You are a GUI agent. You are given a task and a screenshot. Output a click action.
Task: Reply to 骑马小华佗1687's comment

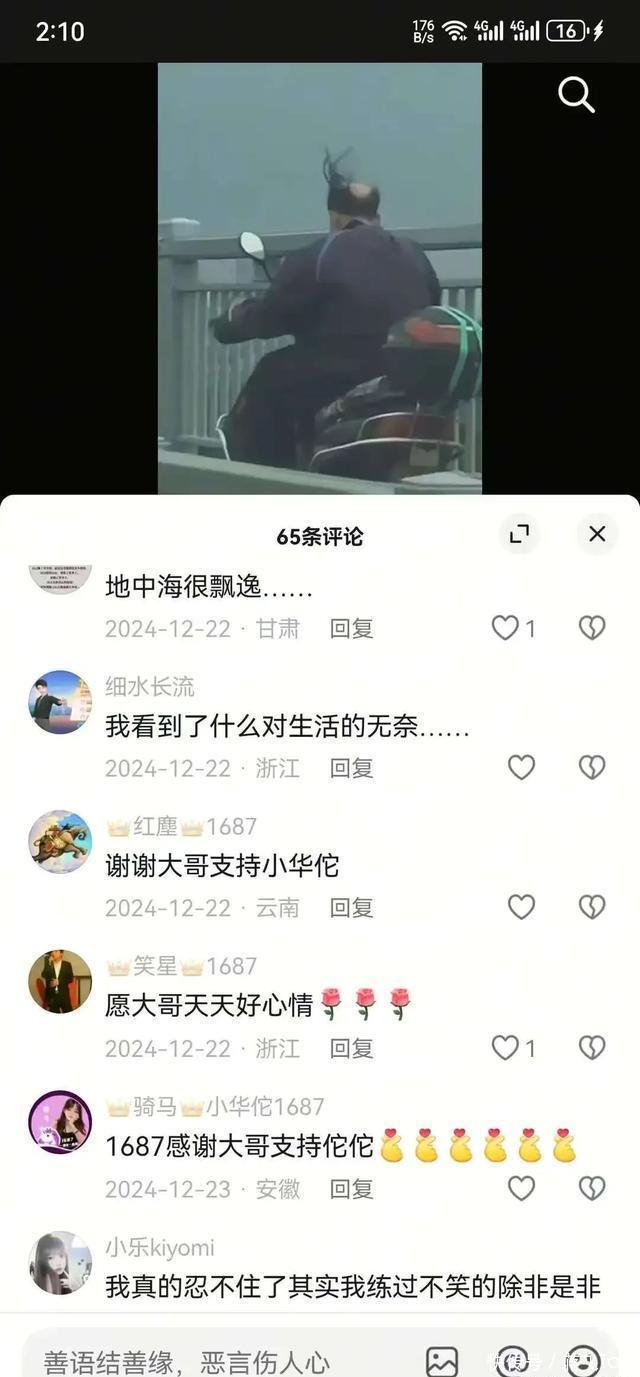point(352,1189)
